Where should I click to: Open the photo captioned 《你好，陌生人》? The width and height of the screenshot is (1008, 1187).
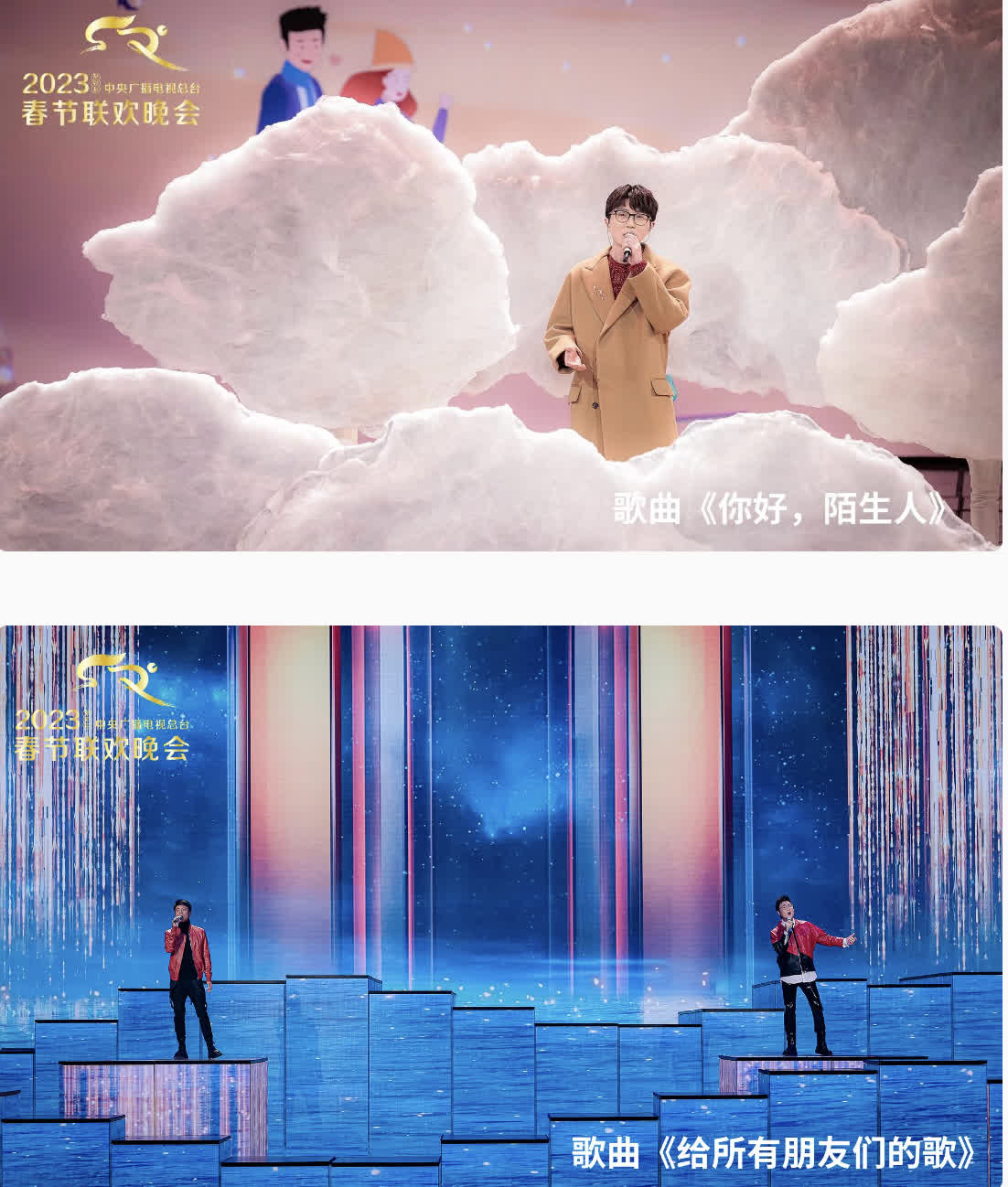pyautogui.click(x=503, y=274)
